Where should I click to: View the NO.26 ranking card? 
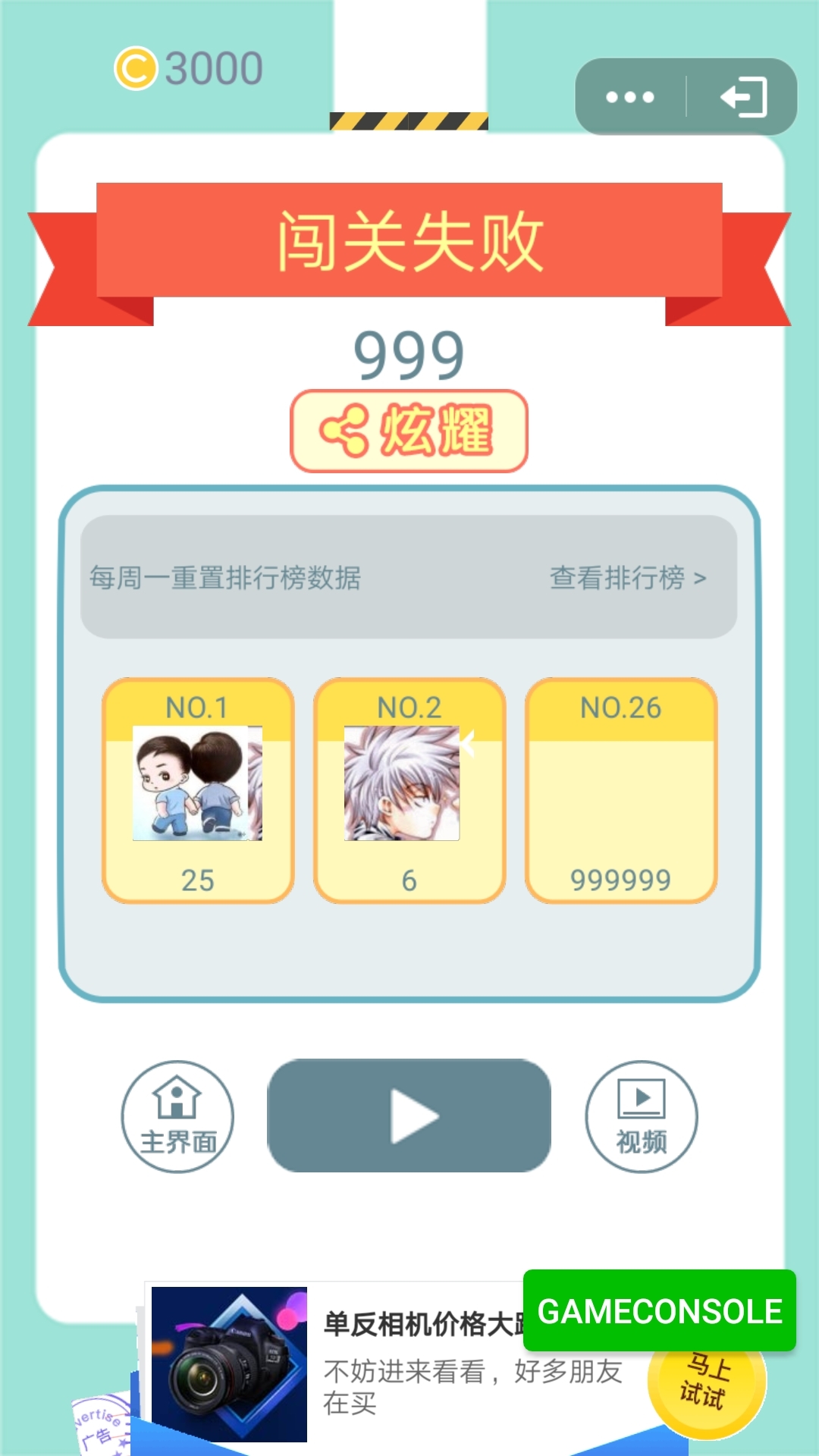(x=620, y=790)
